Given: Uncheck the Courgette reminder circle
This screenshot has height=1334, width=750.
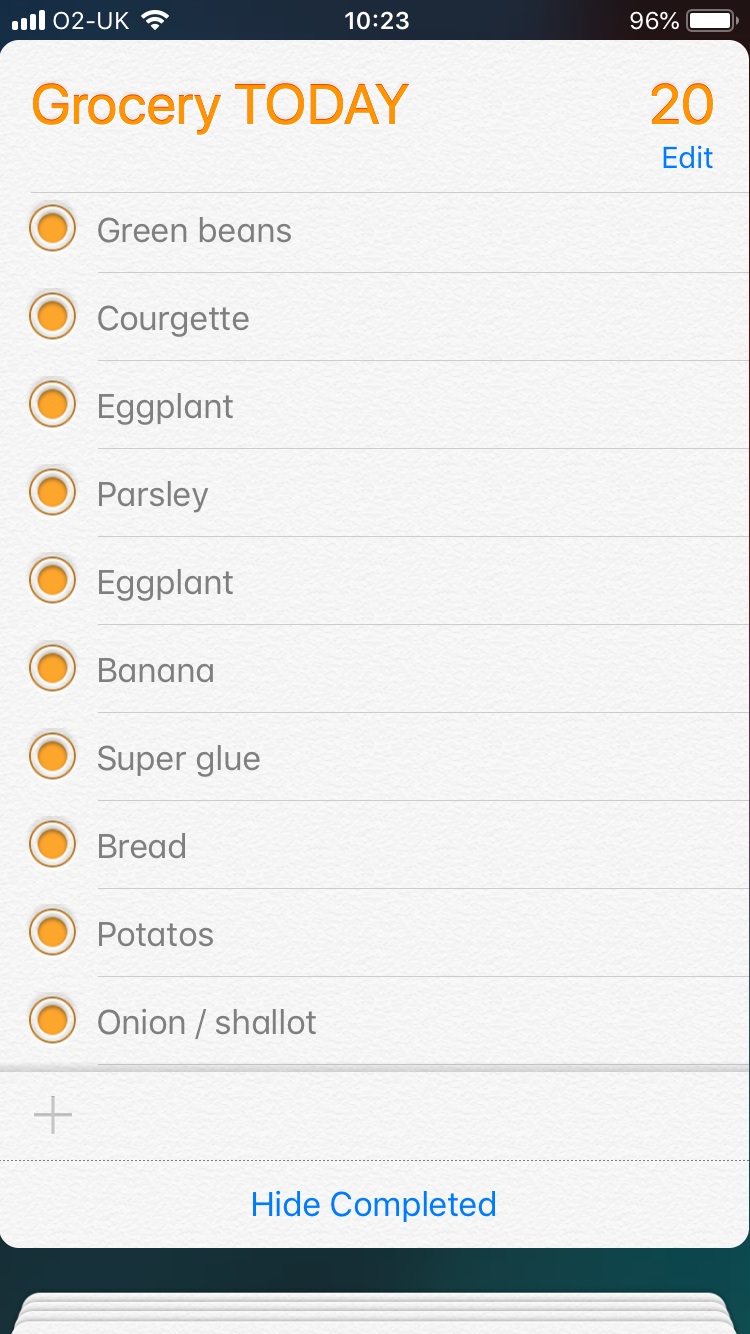Looking at the screenshot, I should pos(53,318).
